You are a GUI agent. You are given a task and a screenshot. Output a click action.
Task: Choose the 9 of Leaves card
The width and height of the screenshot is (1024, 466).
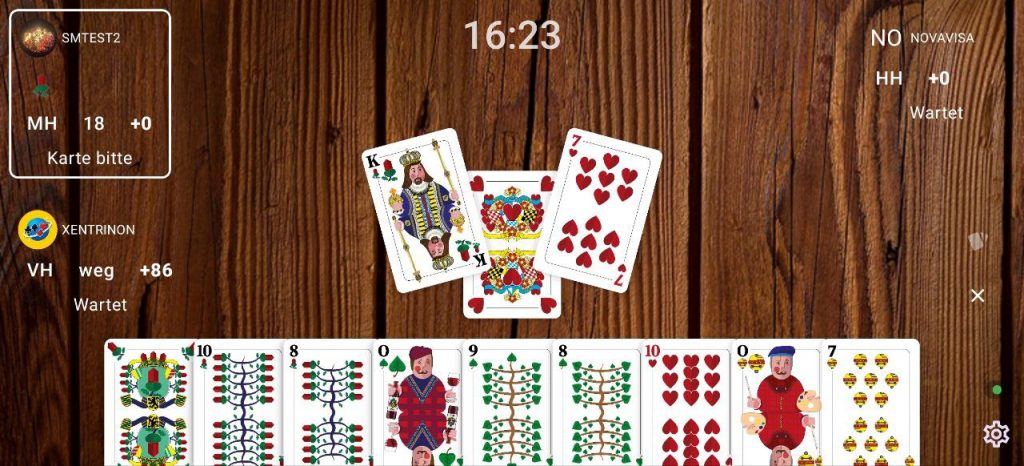click(x=507, y=405)
